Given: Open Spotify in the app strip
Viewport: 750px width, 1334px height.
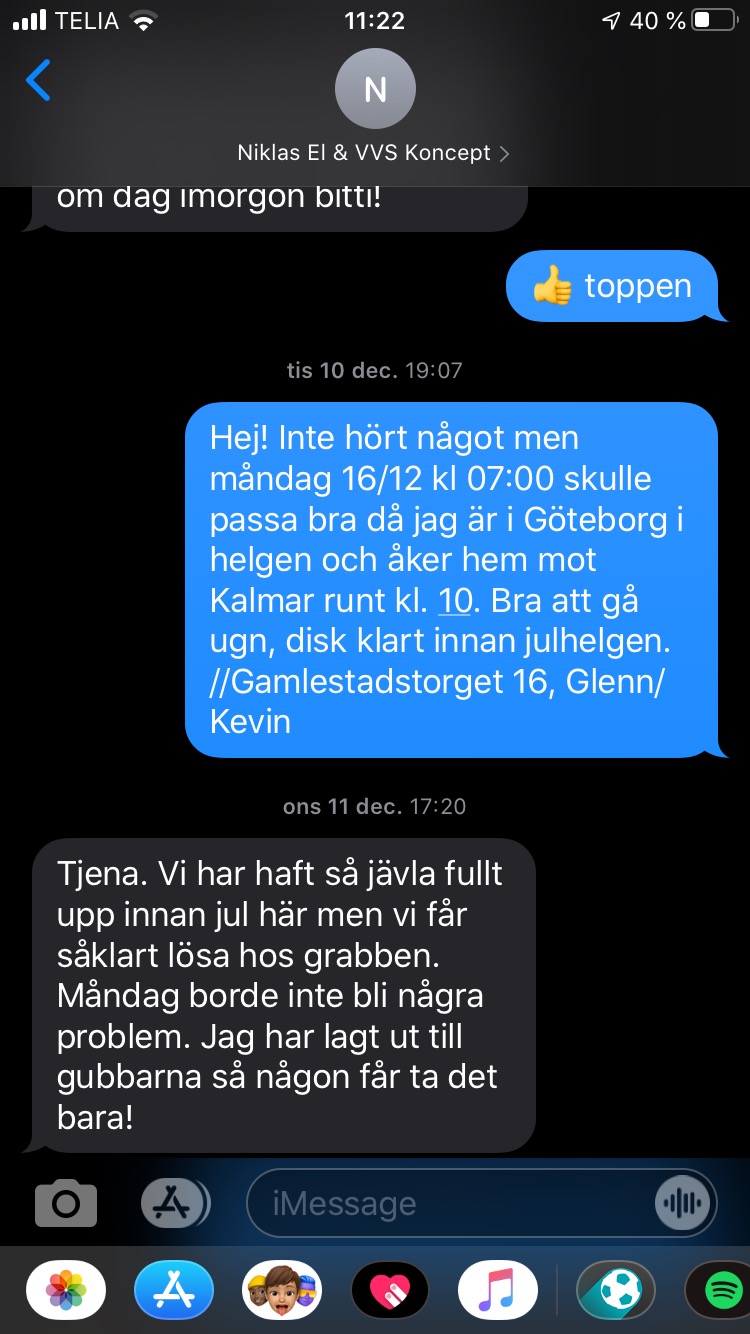Looking at the screenshot, I should (718, 1291).
